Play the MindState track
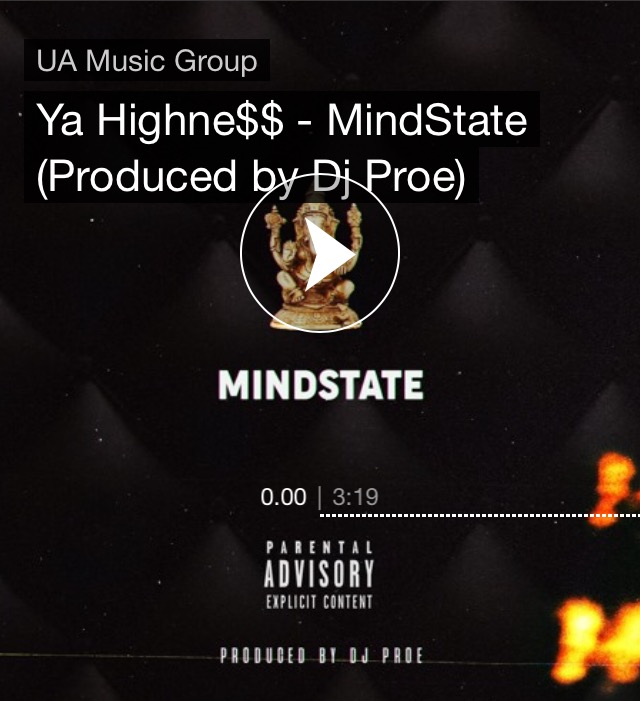Screen dimensions: 640x701 pos(320,254)
